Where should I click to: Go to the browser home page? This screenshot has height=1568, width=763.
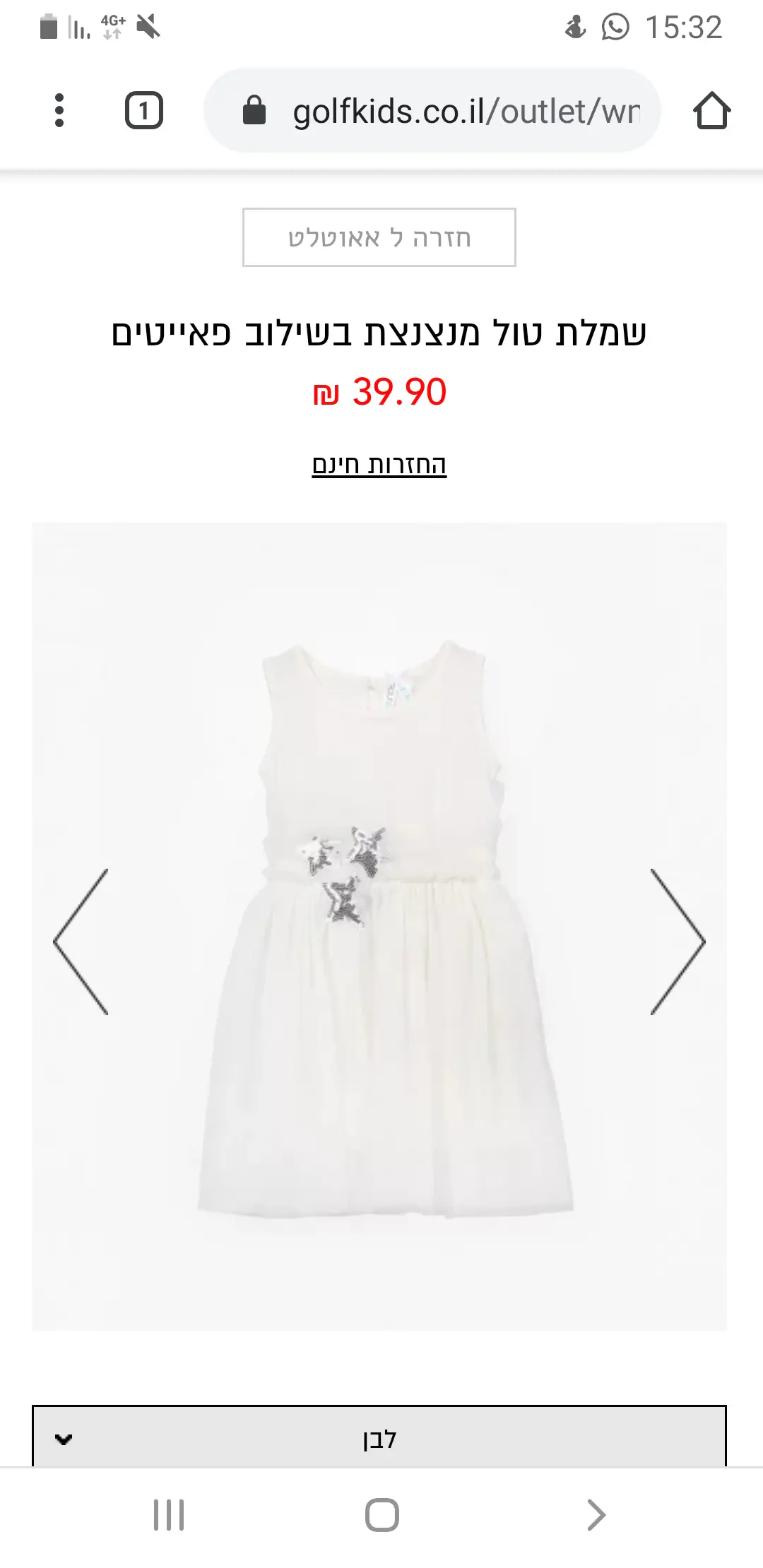711,111
